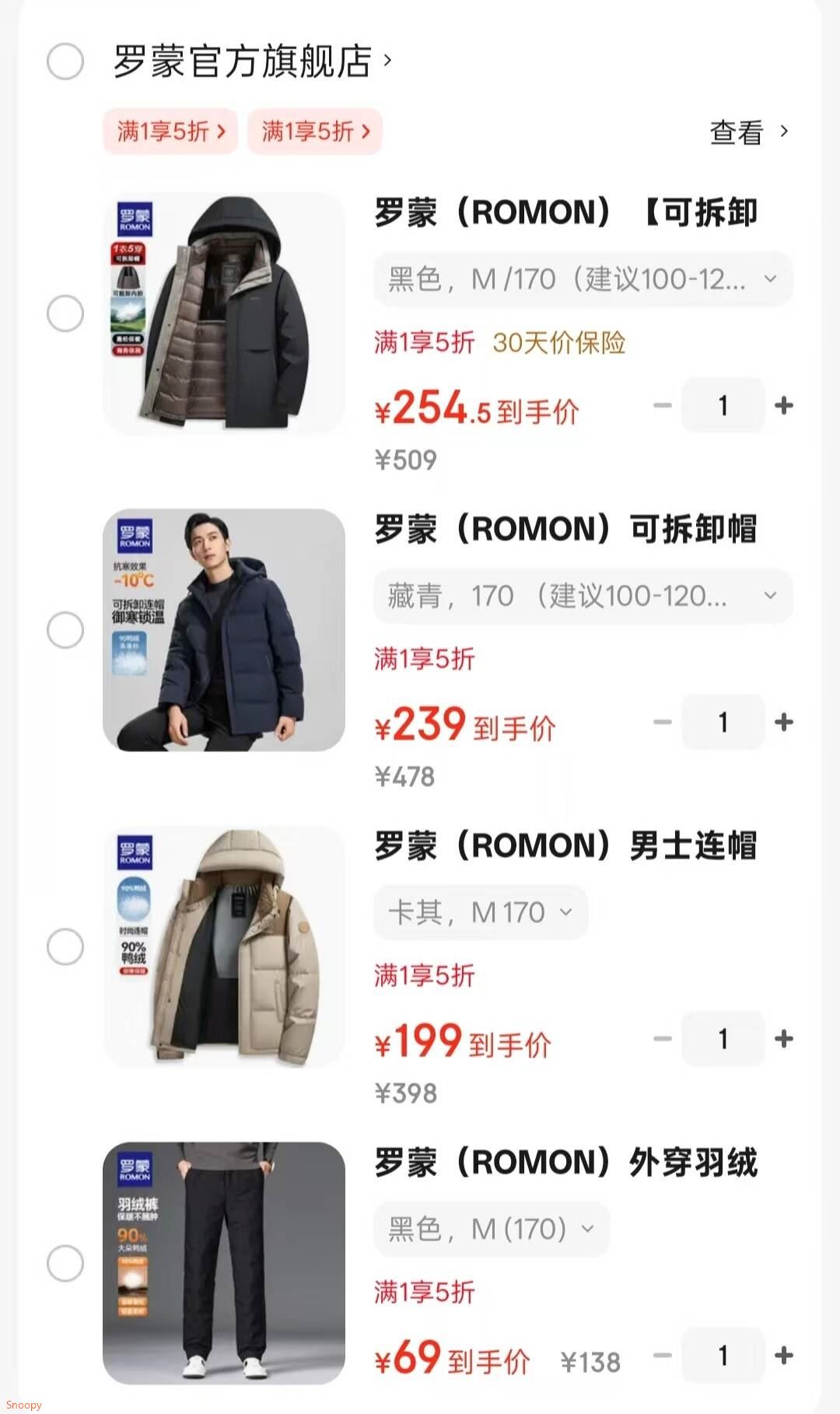Open the first 满1享5折 coupon tag
The width and height of the screenshot is (840, 1414).
pos(171,132)
